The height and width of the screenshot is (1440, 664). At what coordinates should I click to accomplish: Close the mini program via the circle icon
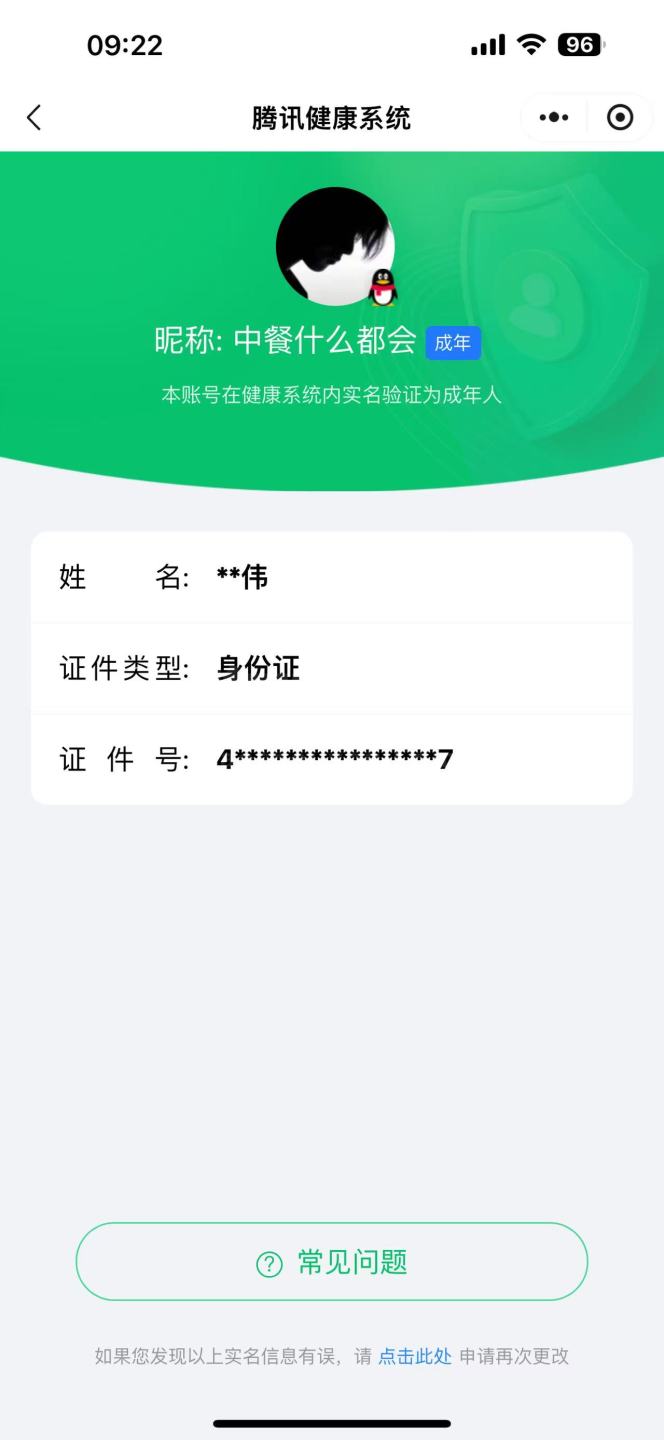click(620, 118)
